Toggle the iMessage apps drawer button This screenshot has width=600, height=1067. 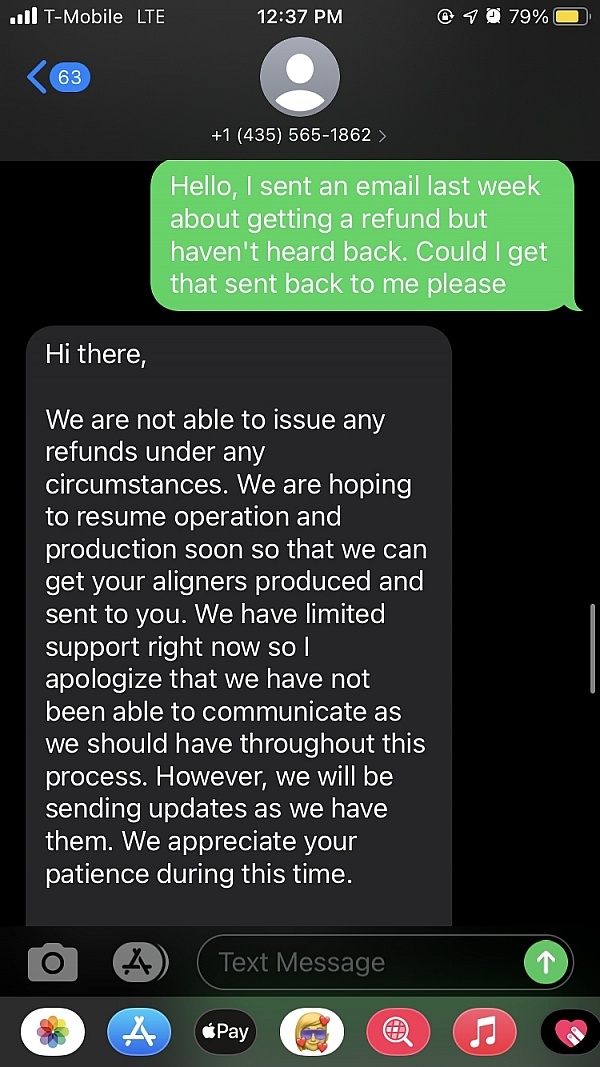140,962
